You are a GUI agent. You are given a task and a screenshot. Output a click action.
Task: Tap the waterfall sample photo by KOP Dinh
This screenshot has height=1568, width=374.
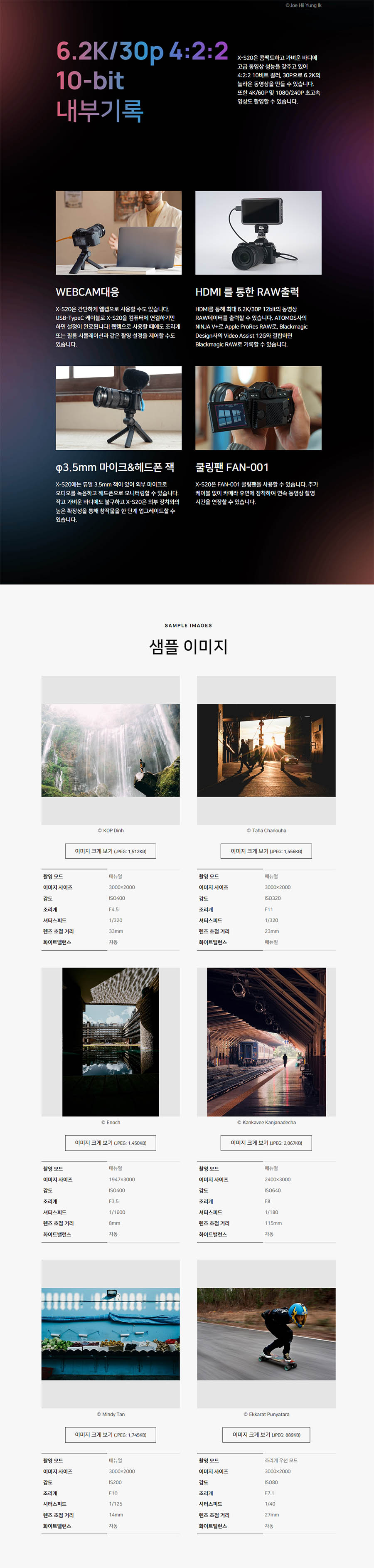(111, 750)
